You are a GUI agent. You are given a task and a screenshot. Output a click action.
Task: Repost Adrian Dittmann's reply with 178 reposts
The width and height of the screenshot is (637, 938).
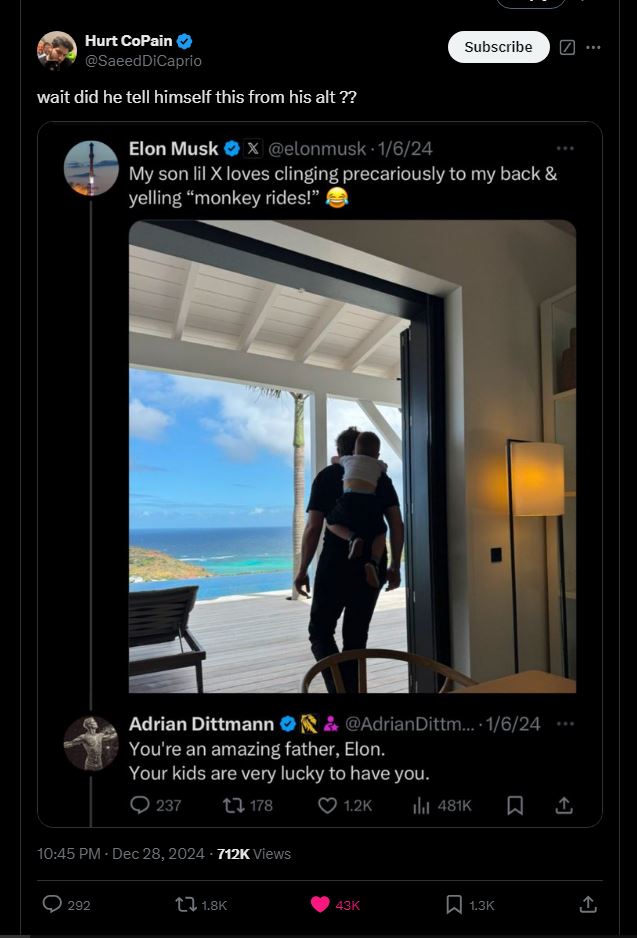[x=248, y=805]
